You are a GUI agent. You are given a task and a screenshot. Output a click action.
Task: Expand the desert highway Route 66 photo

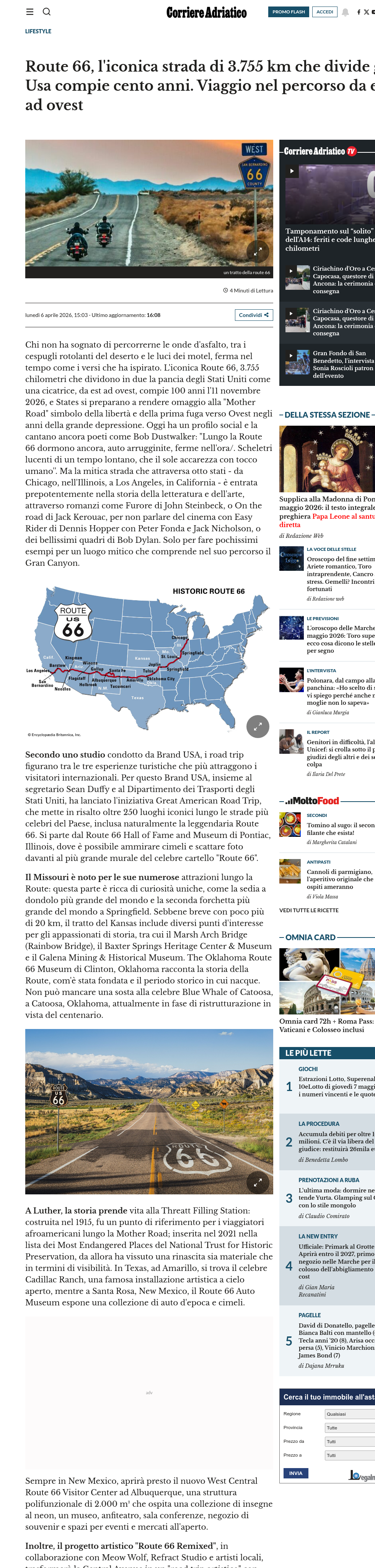258,1183
